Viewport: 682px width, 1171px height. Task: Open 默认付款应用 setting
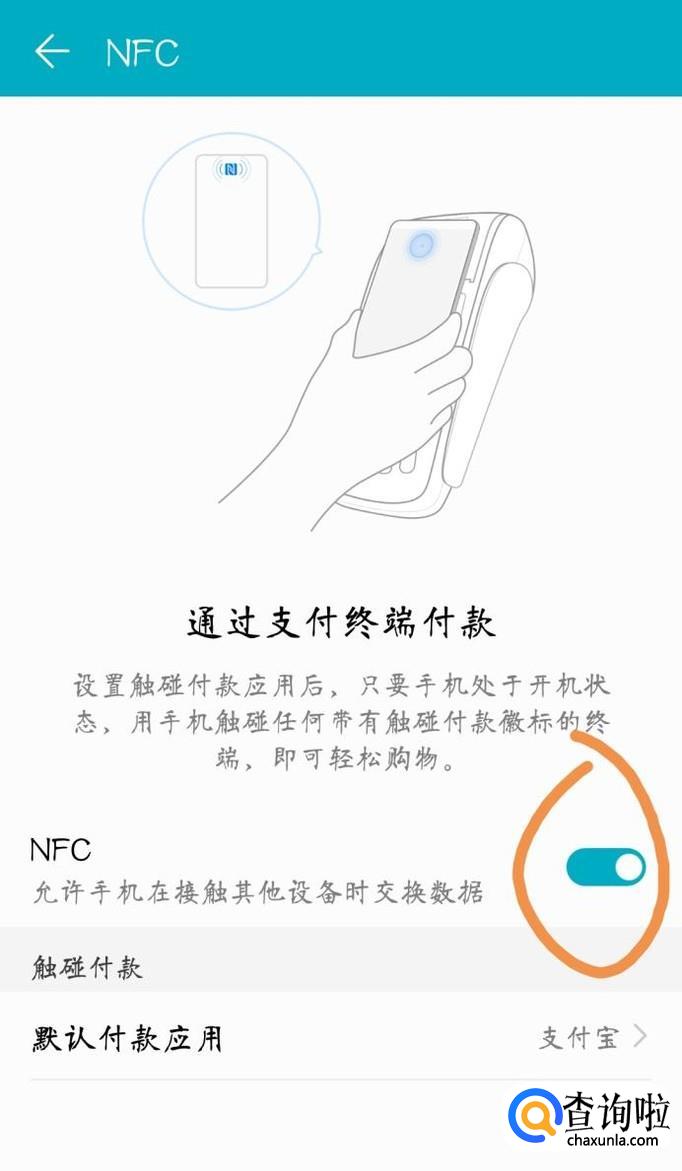pyautogui.click(x=340, y=1038)
